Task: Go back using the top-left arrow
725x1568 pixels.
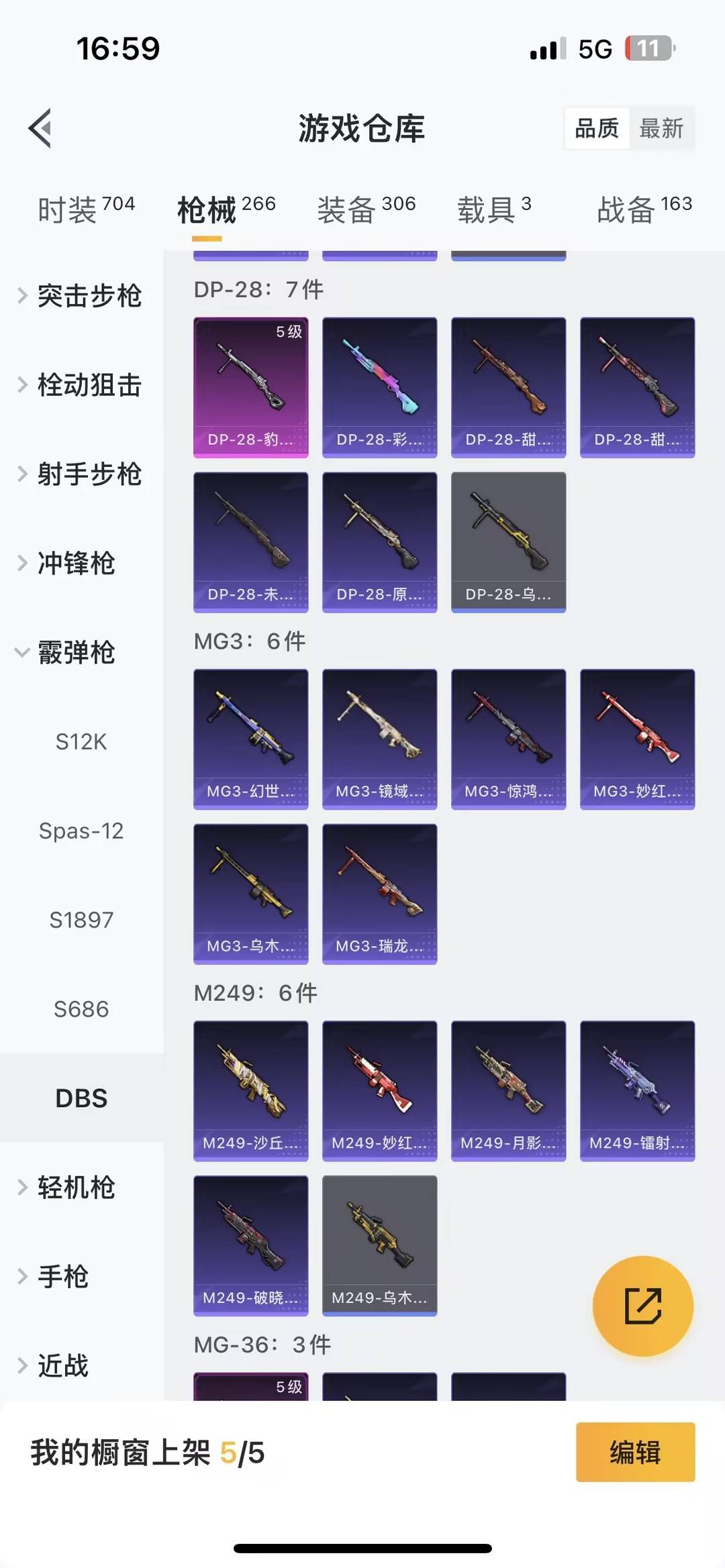Action: 40,127
